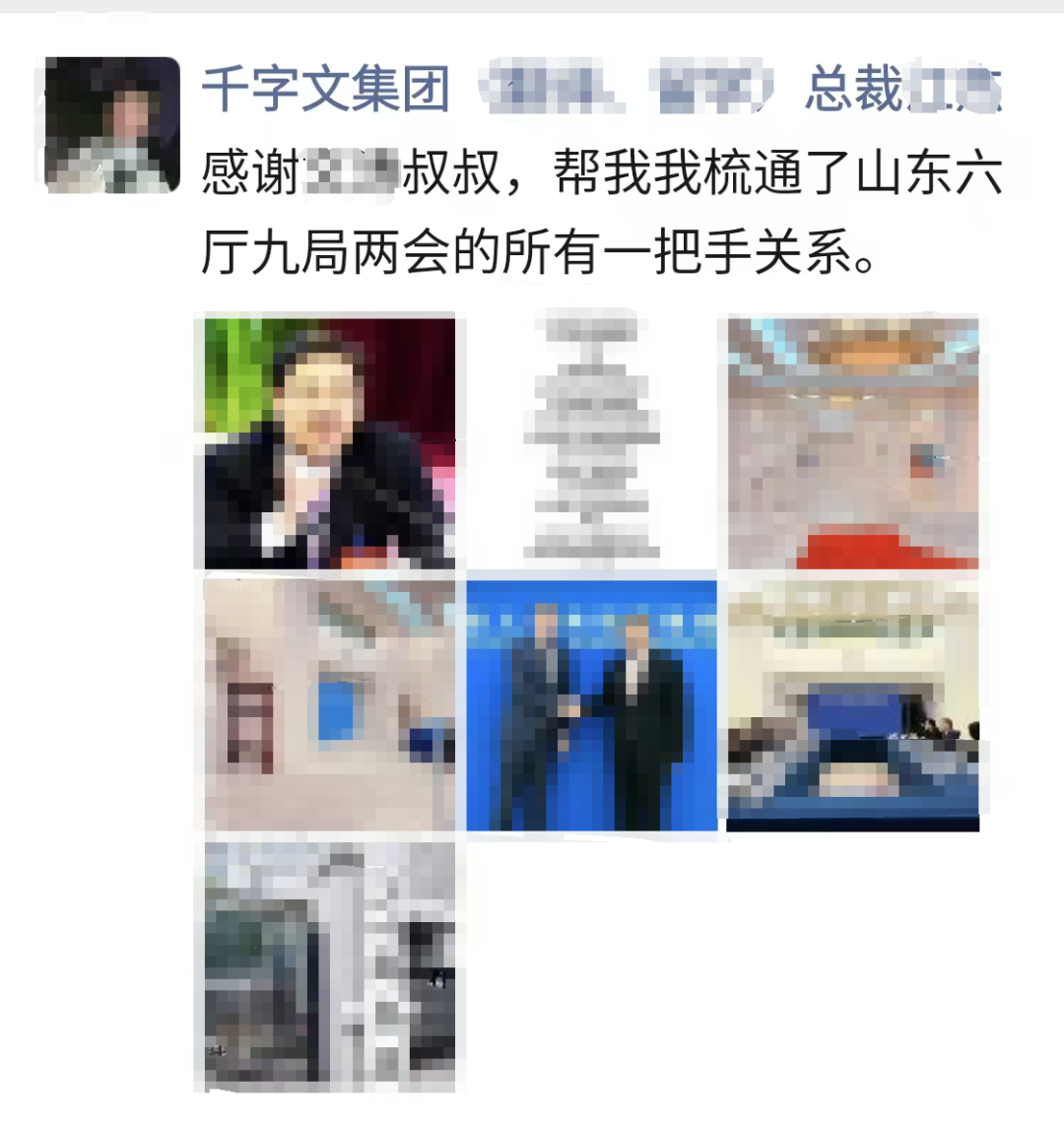Open the 千字文集团 username link
Screen dimensions: 1064x1127
(x=325, y=90)
